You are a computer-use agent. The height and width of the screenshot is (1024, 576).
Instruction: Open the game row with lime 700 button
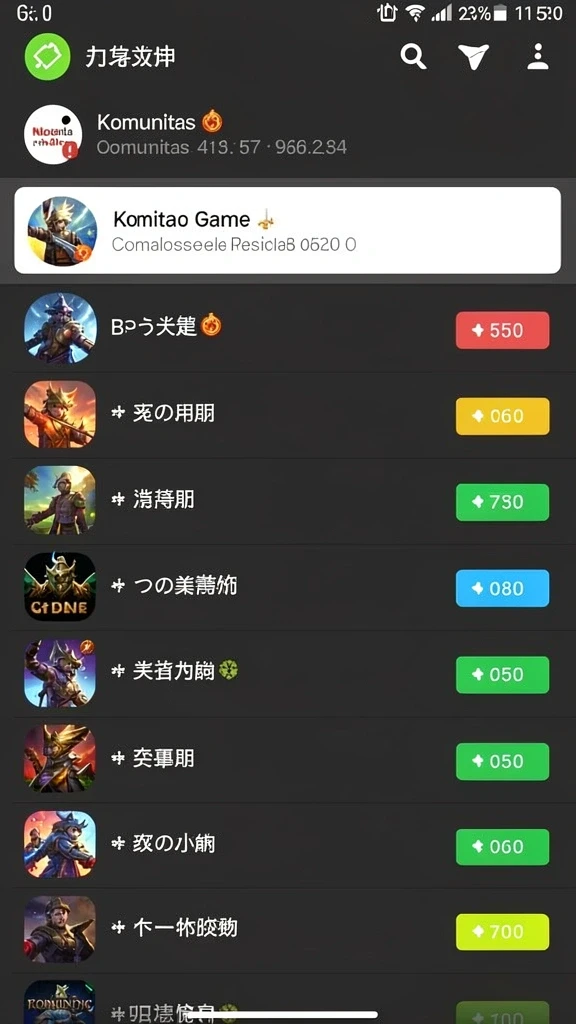point(288,931)
